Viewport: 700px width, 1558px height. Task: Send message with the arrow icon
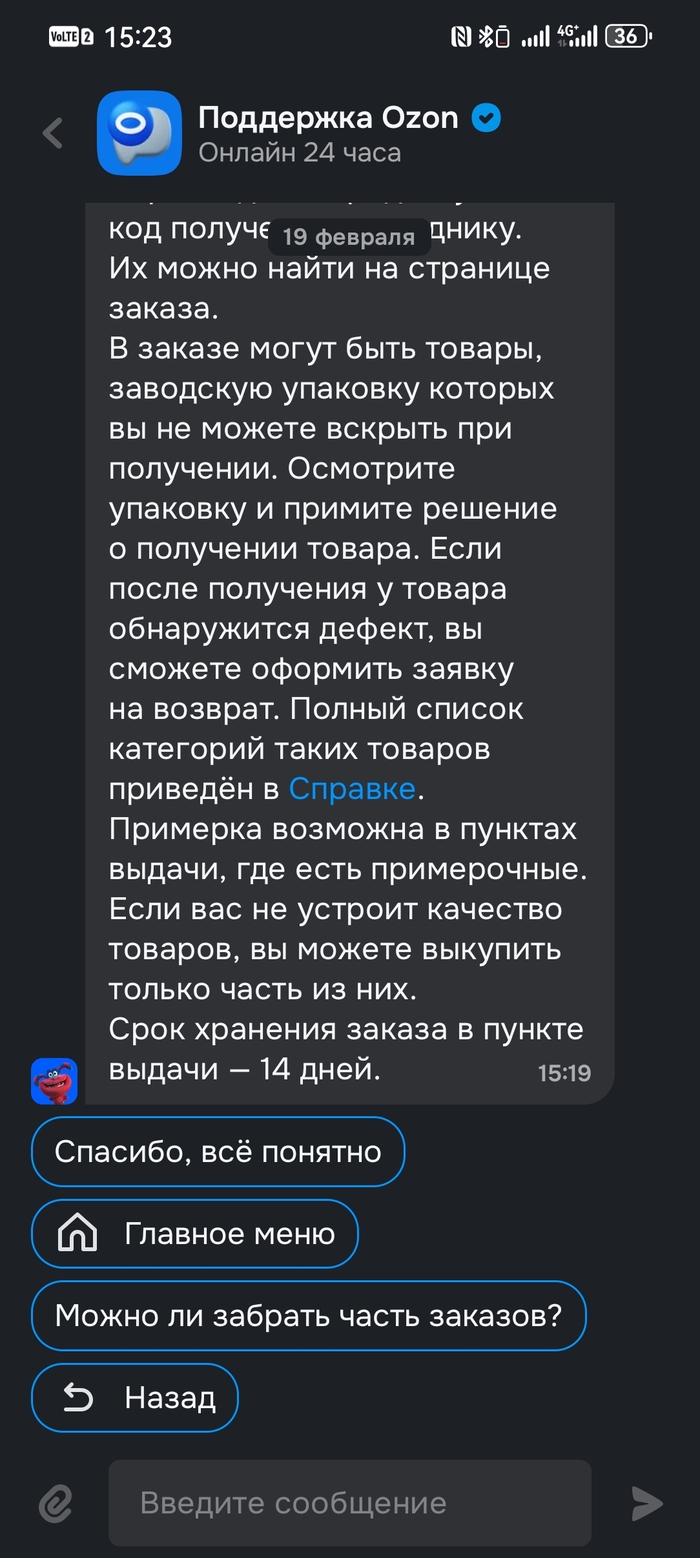tap(646, 1503)
